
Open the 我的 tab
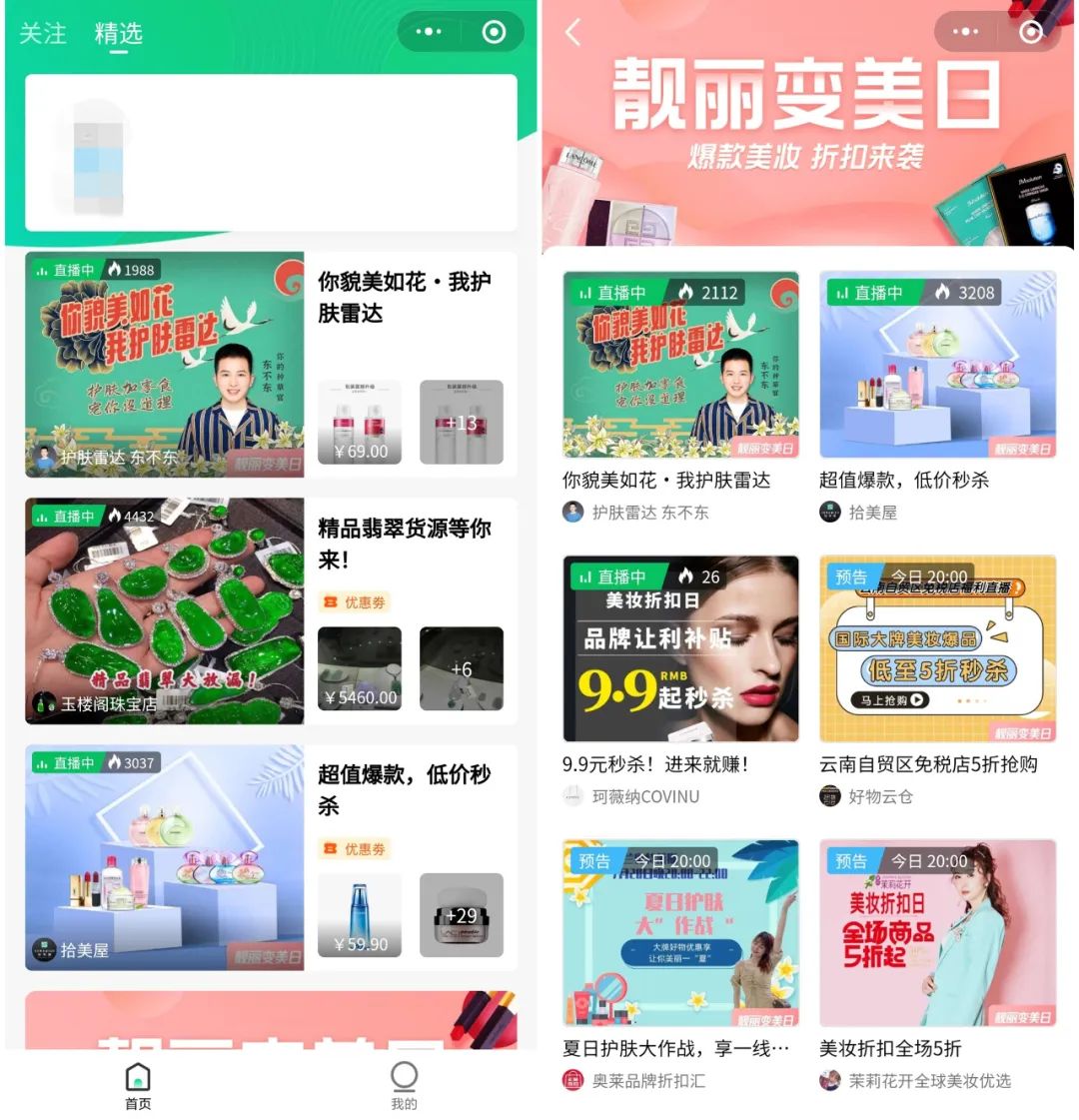[x=404, y=1085]
